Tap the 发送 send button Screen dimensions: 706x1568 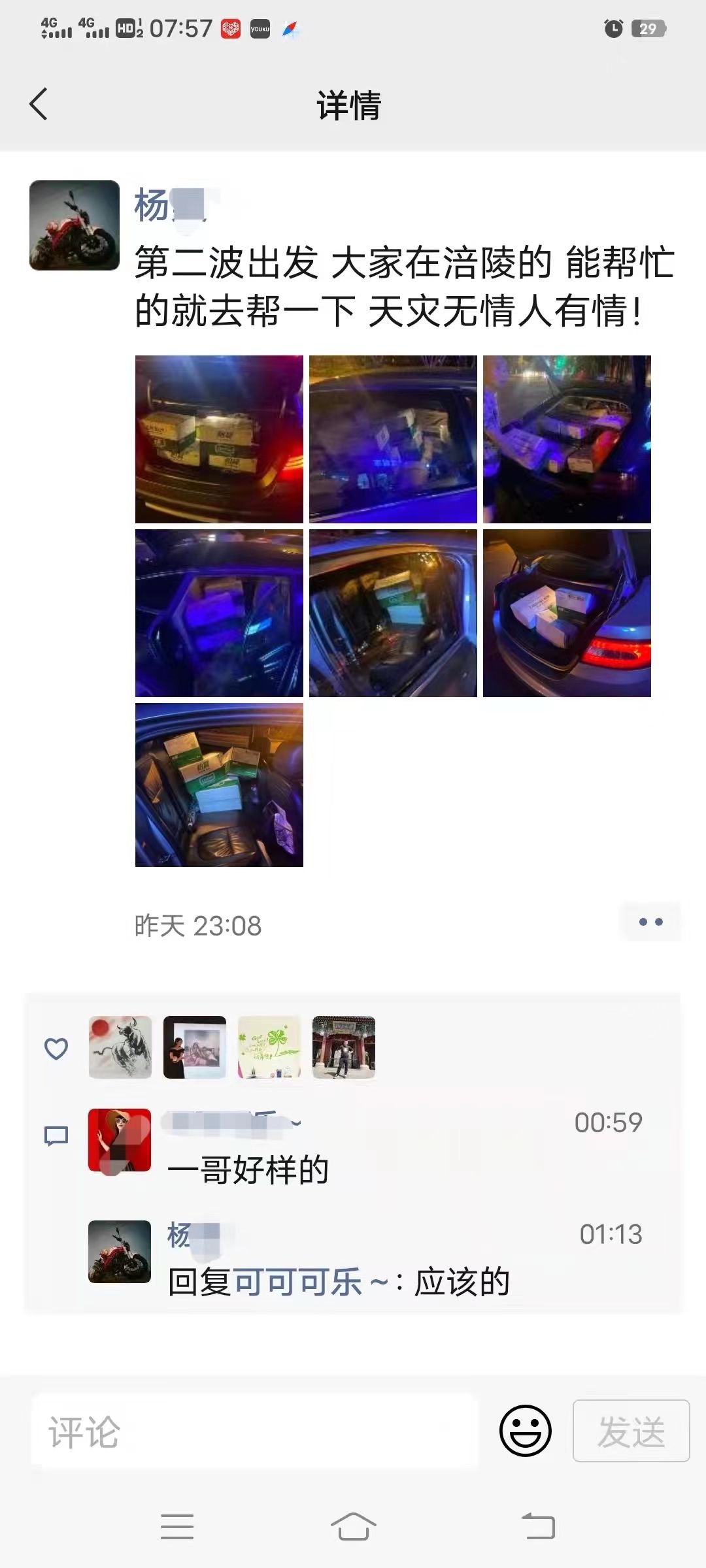[631, 1431]
